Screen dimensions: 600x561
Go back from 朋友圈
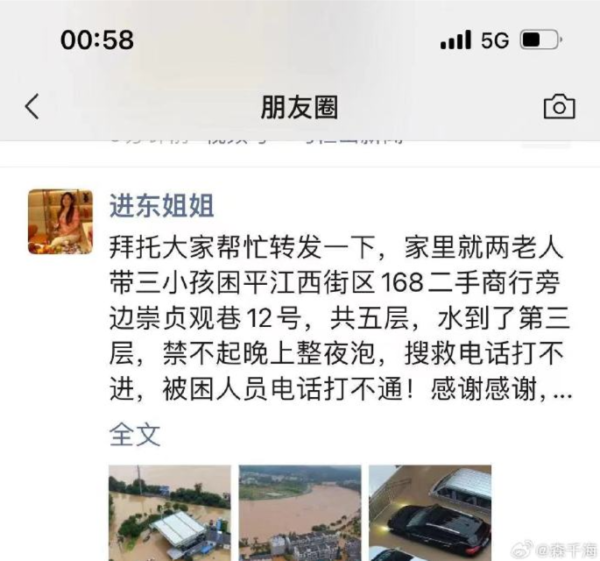pyautogui.click(x=32, y=107)
